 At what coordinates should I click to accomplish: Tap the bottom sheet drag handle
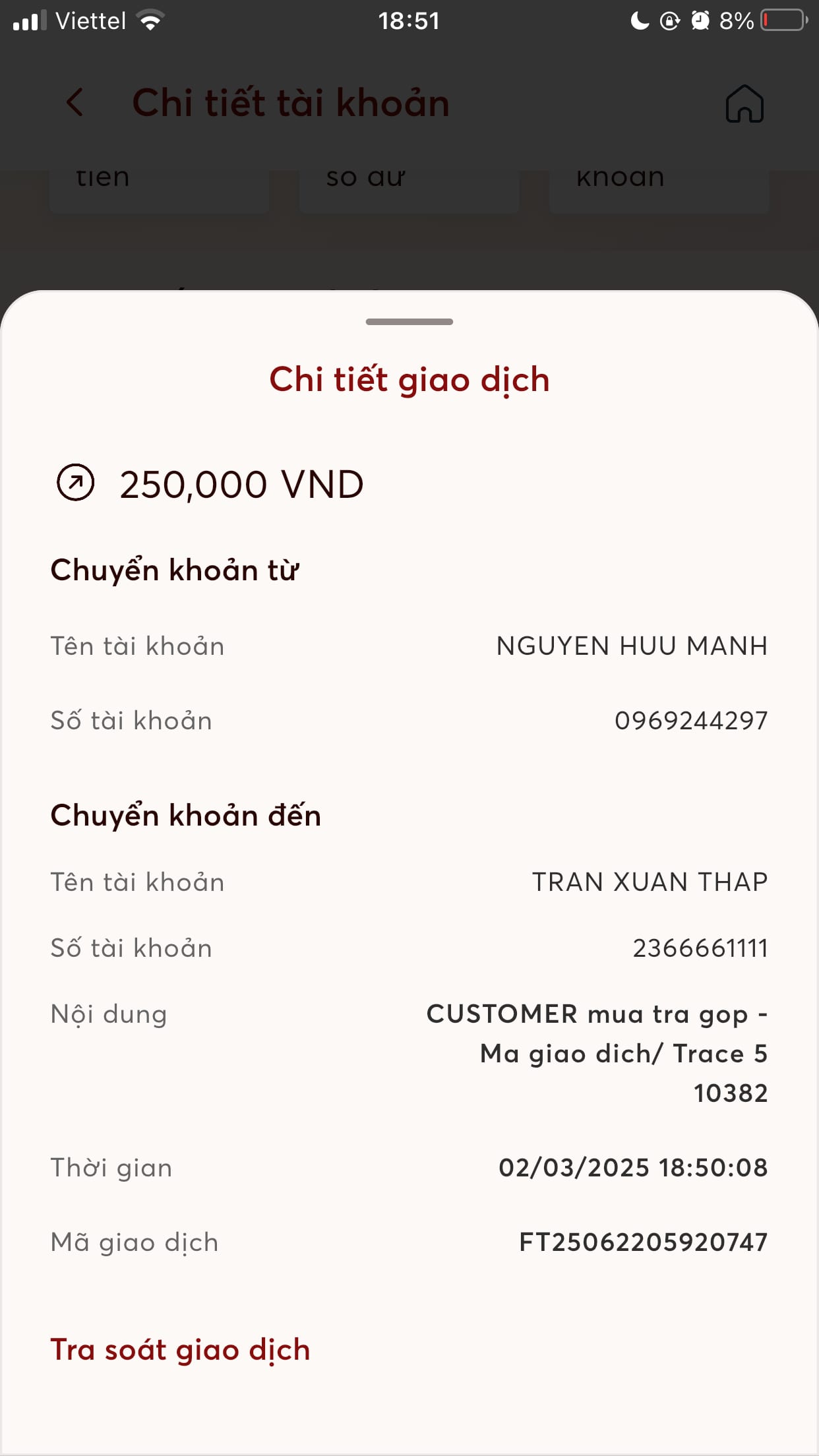click(409, 322)
